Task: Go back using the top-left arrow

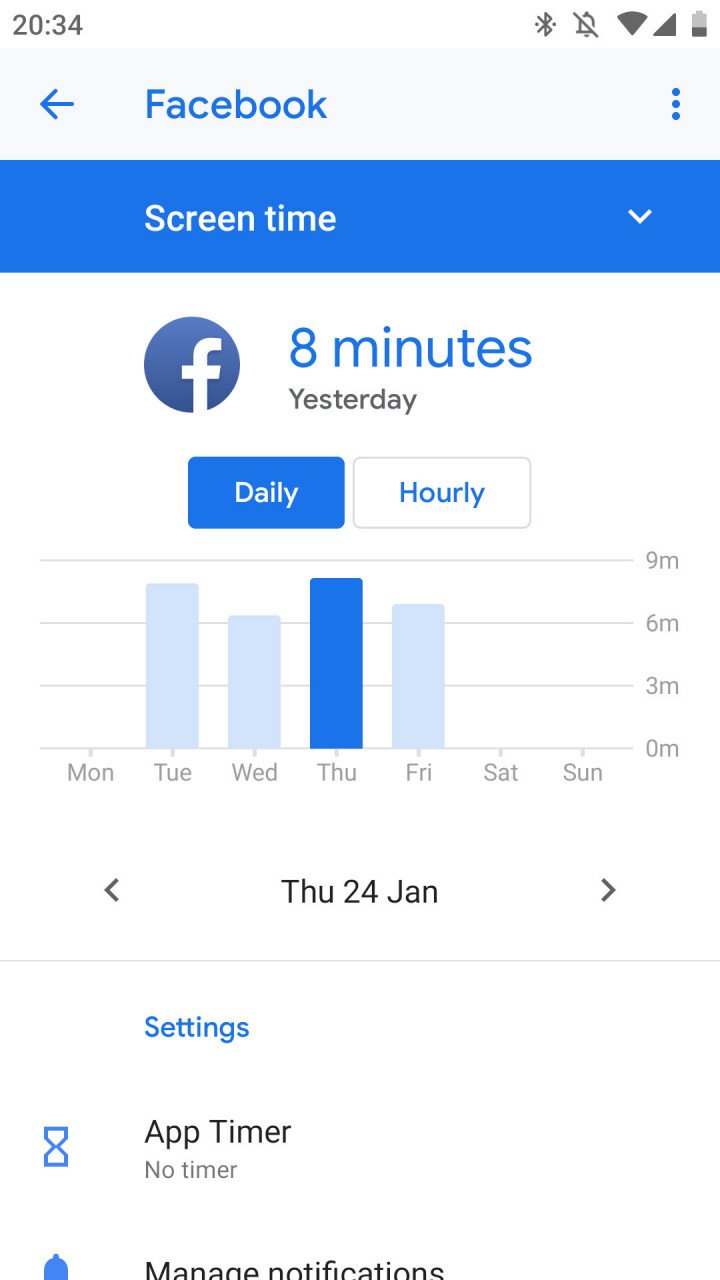Action: (57, 104)
